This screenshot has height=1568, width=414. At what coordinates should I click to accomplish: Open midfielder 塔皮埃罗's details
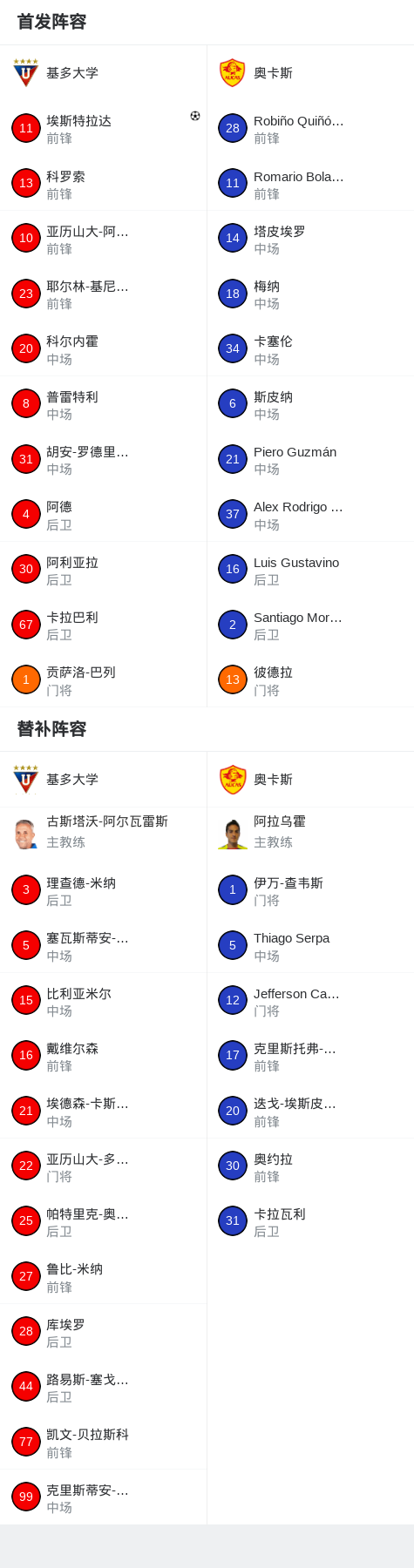[310, 239]
